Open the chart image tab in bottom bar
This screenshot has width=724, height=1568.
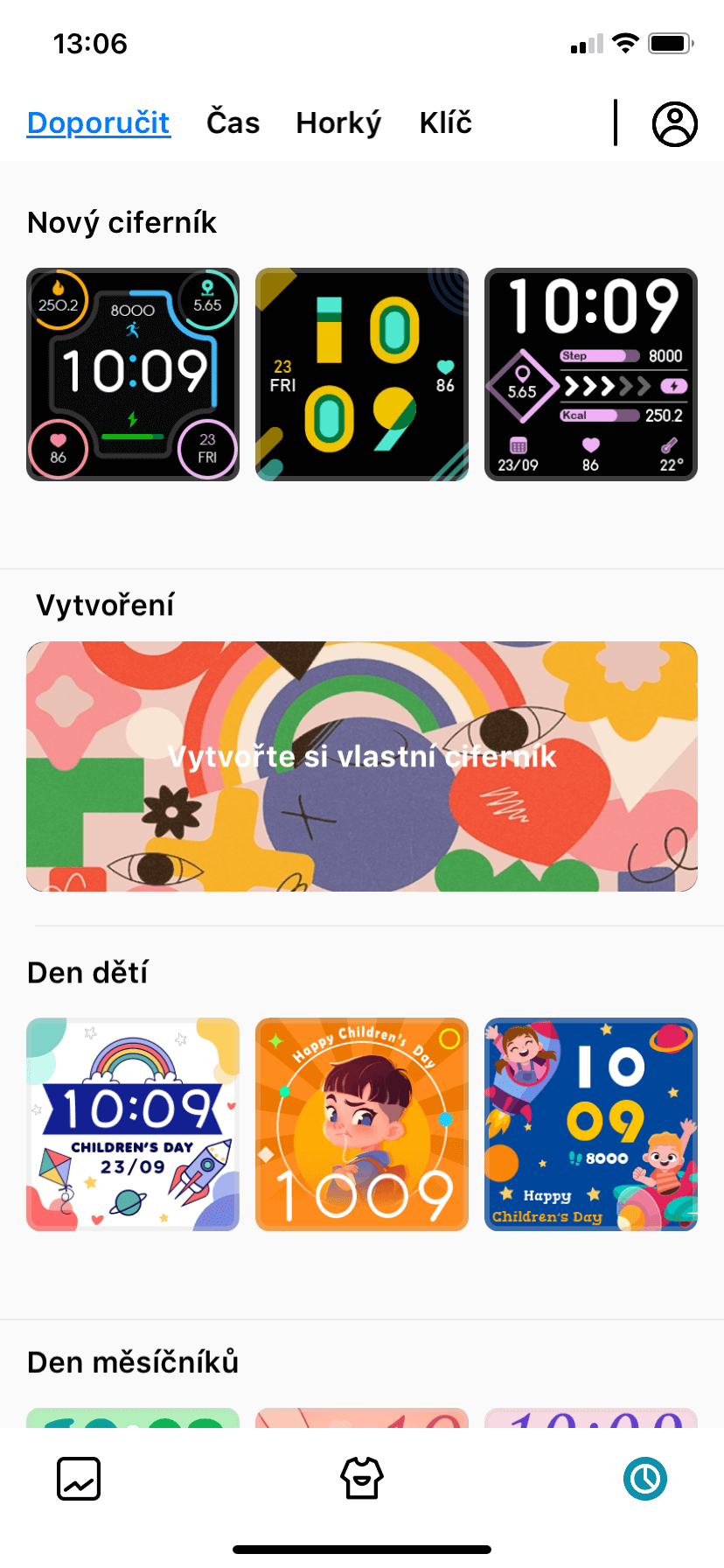tap(79, 1479)
